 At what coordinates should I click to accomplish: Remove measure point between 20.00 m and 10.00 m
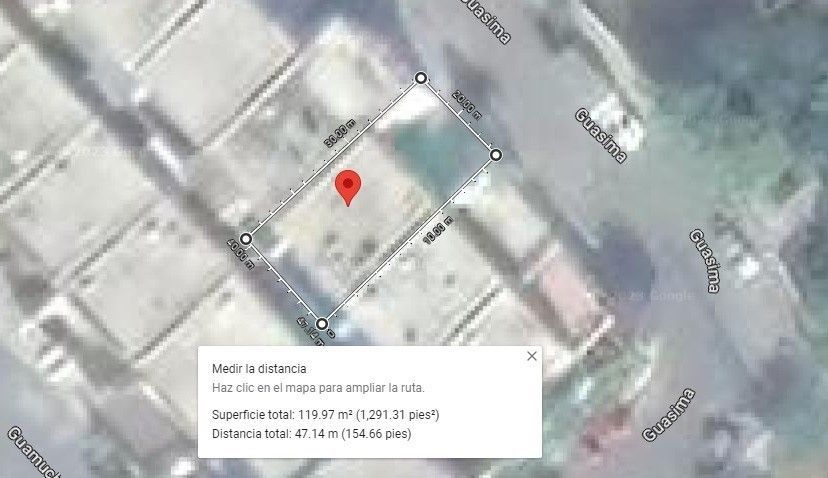click(496, 155)
